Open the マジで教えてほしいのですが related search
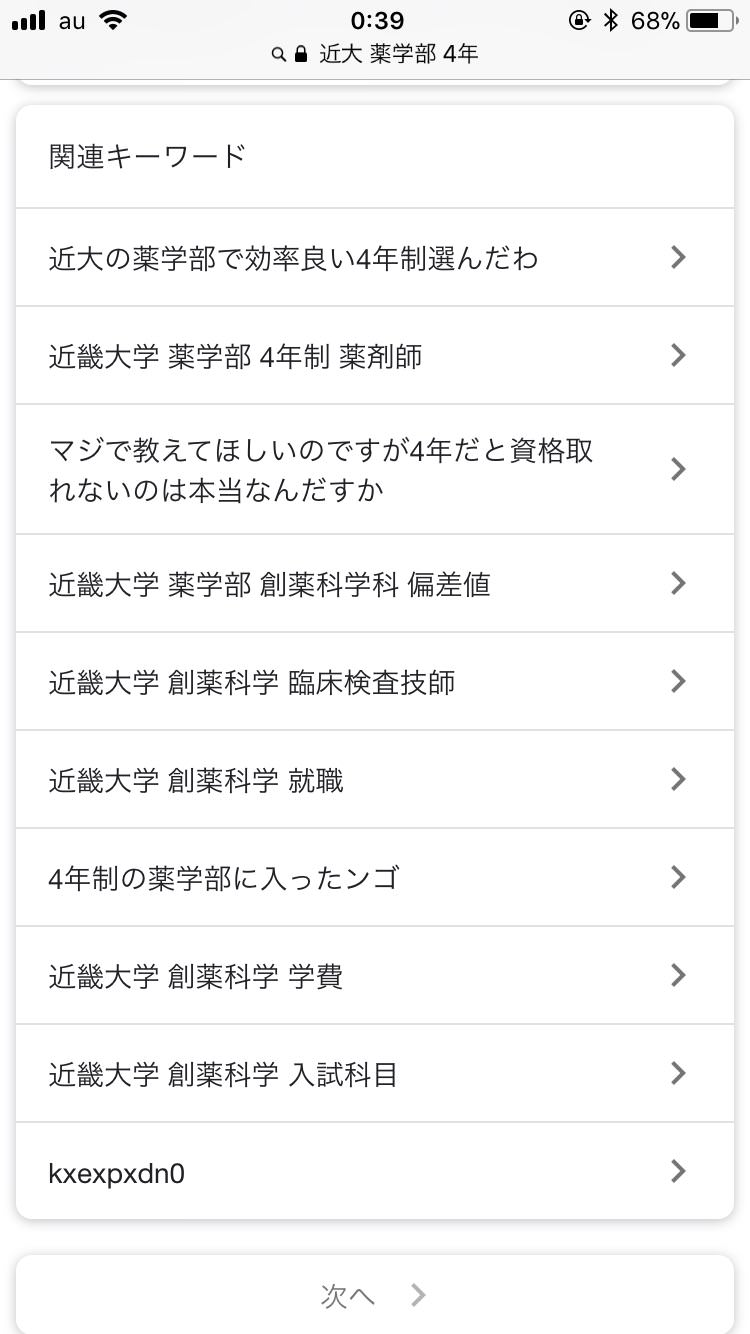 375,469
